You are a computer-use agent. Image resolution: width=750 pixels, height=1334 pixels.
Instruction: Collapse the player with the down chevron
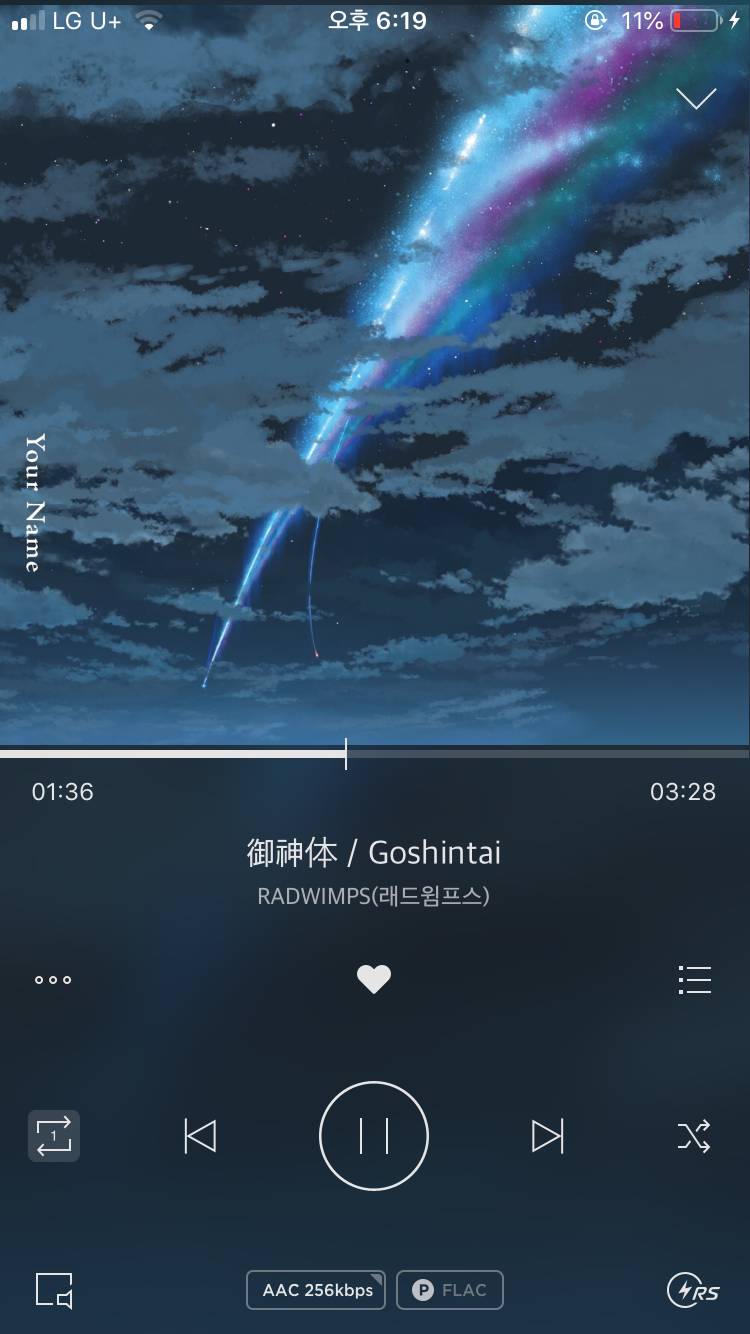(x=696, y=98)
